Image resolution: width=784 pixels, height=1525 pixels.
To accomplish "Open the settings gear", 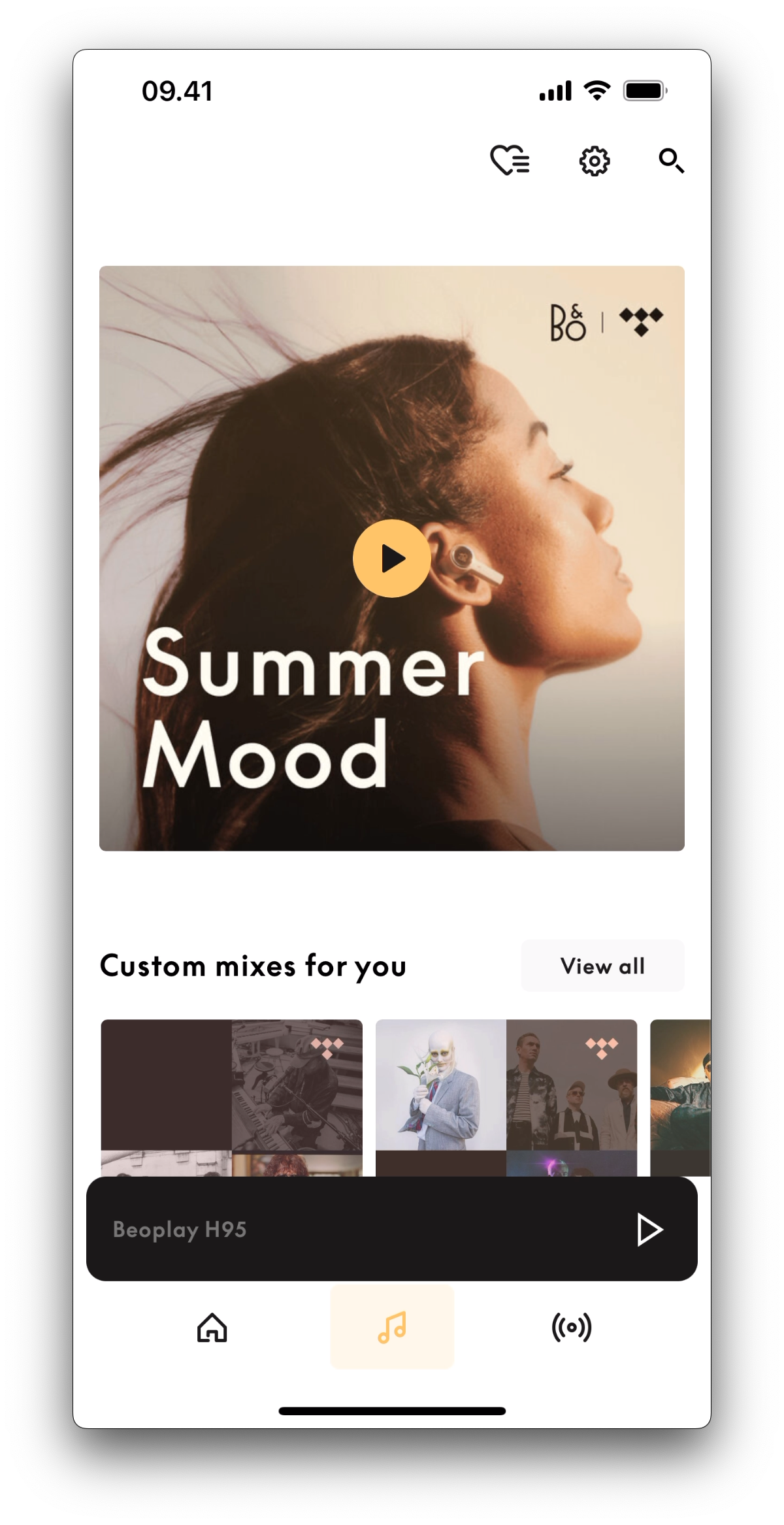I will 594,161.
